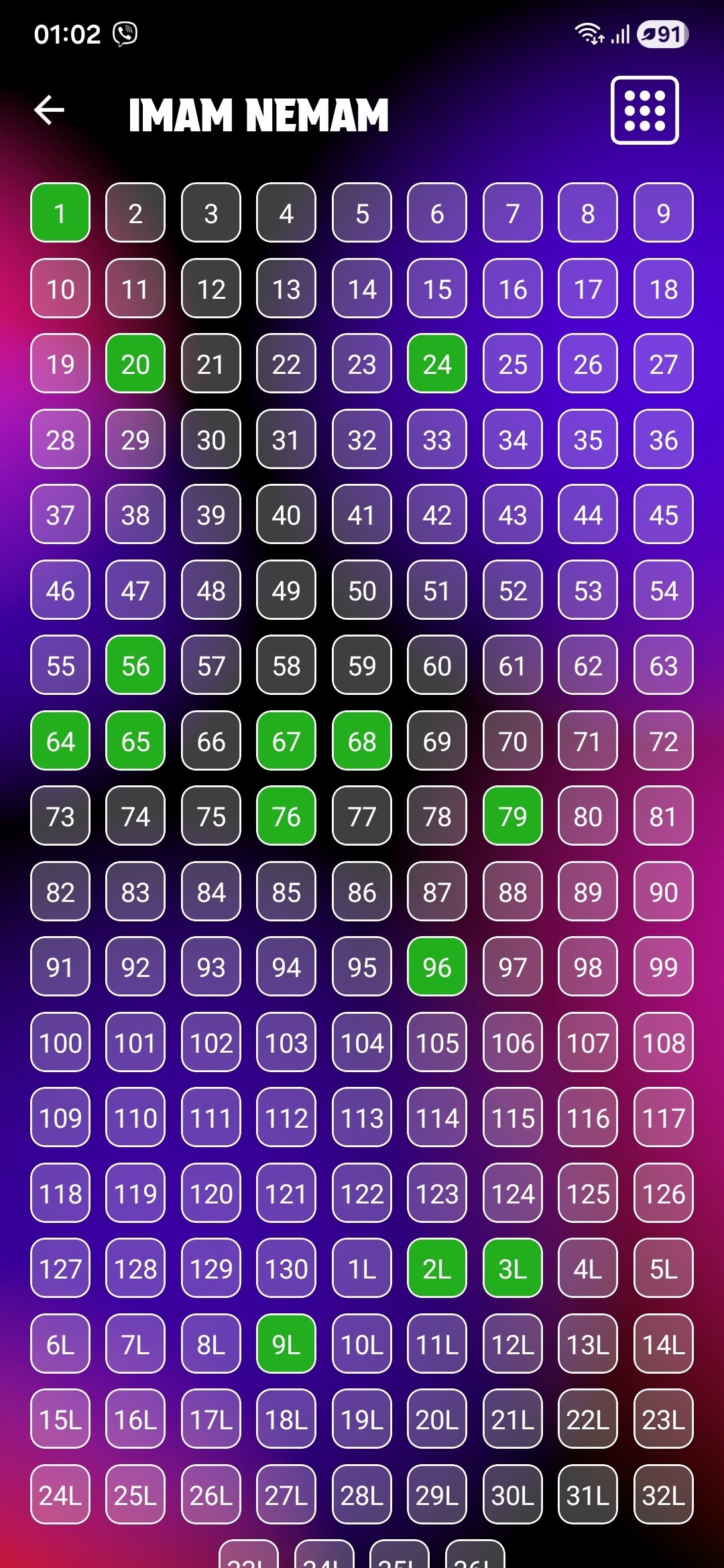Tap tile number 5
The image size is (724, 1568).
click(x=362, y=212)
